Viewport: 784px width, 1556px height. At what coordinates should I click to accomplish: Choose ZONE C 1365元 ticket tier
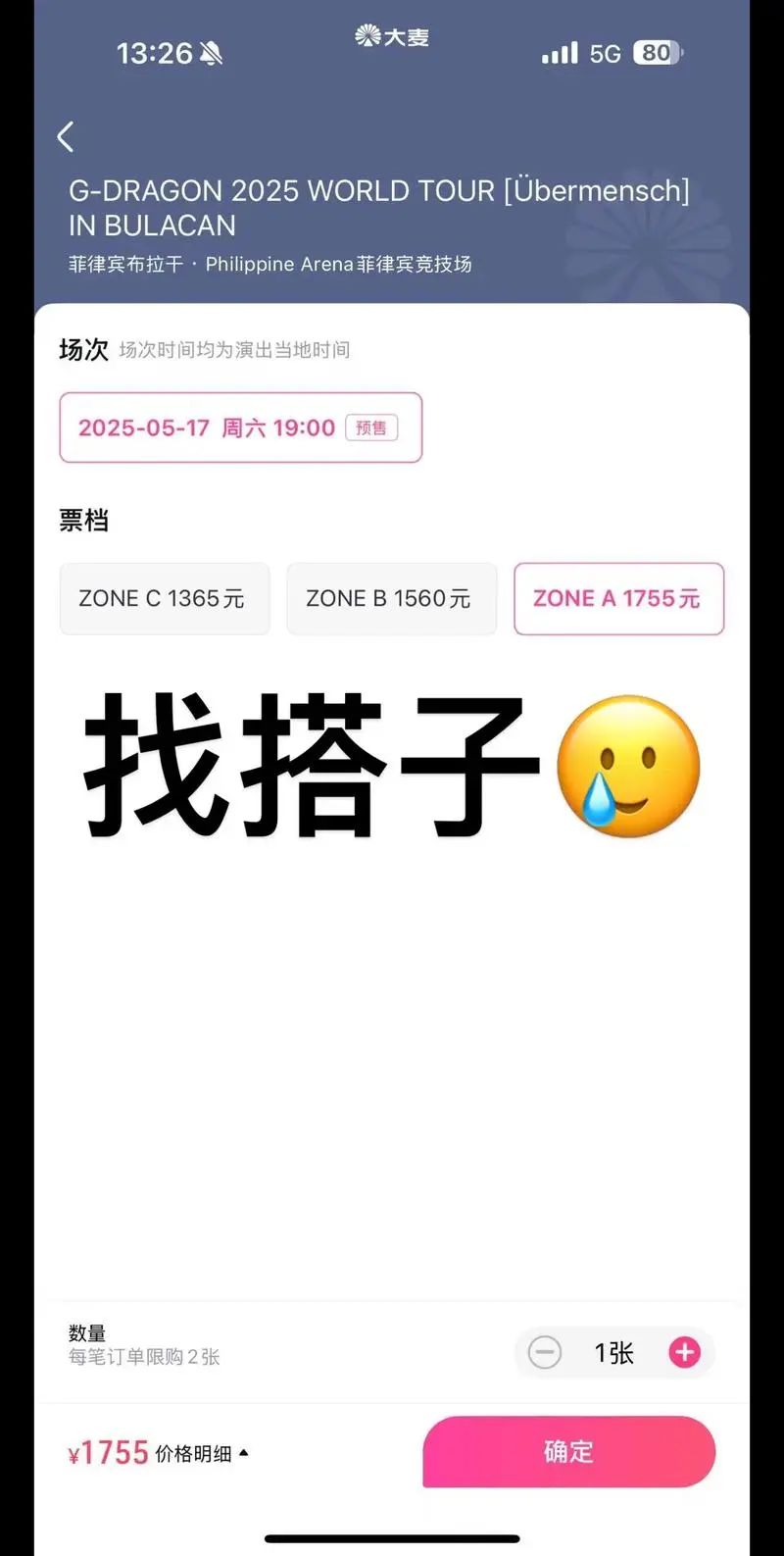coord(164,598)
